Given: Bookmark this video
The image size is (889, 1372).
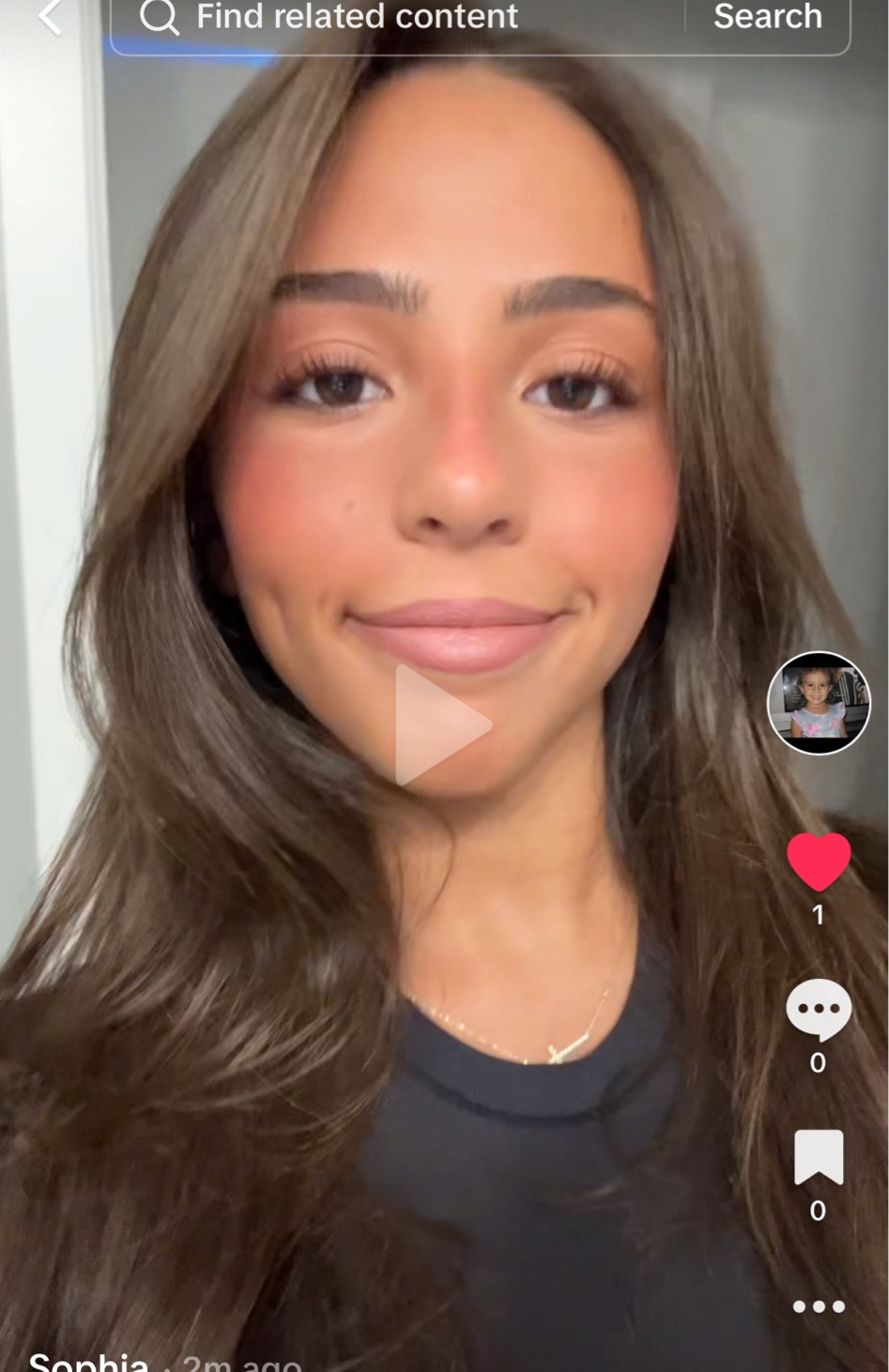Looking at the screenshot, I should (x=819, y=1158).
